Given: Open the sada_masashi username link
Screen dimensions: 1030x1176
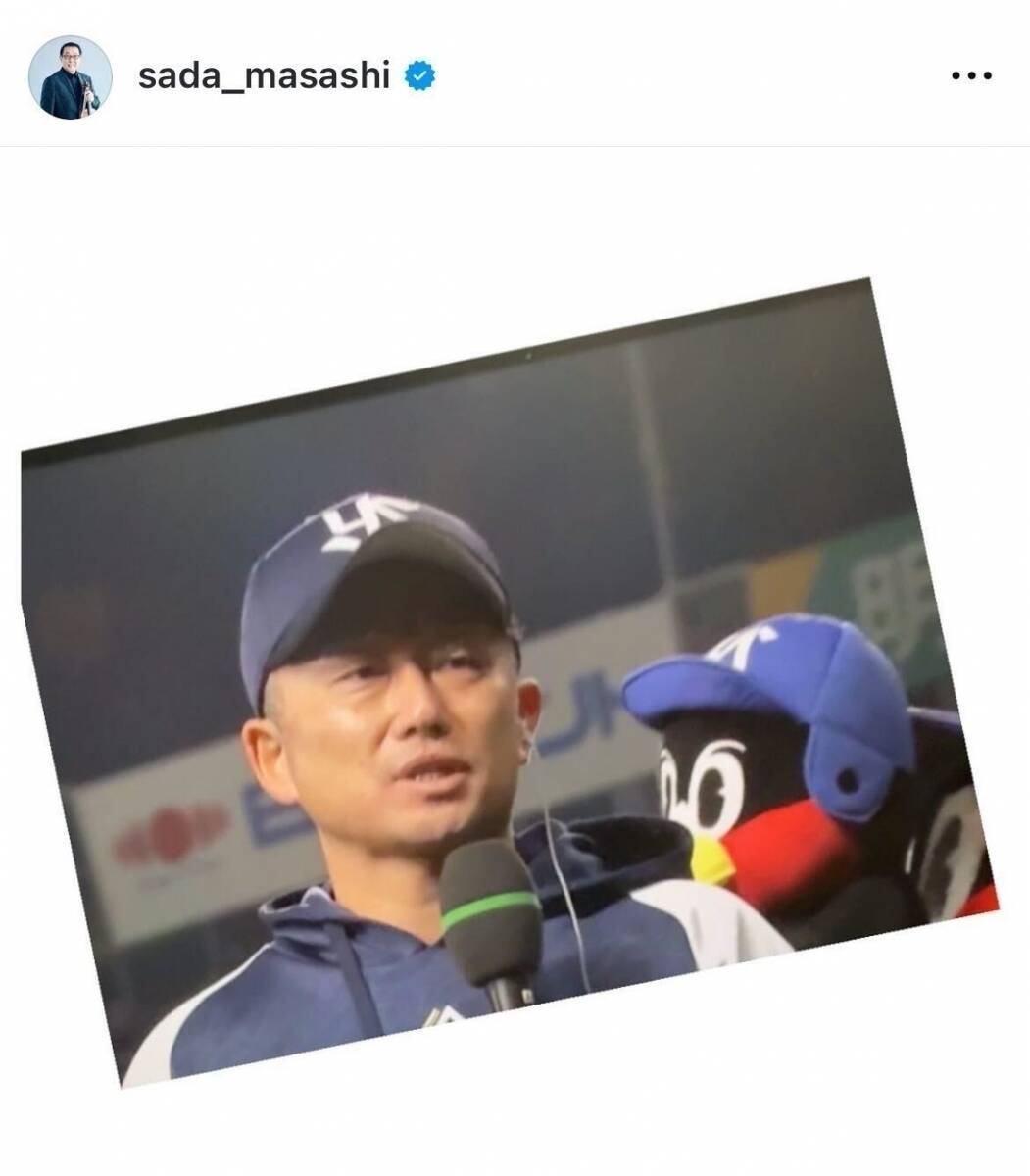Looking at the screenshot, I should coord(264,75).
